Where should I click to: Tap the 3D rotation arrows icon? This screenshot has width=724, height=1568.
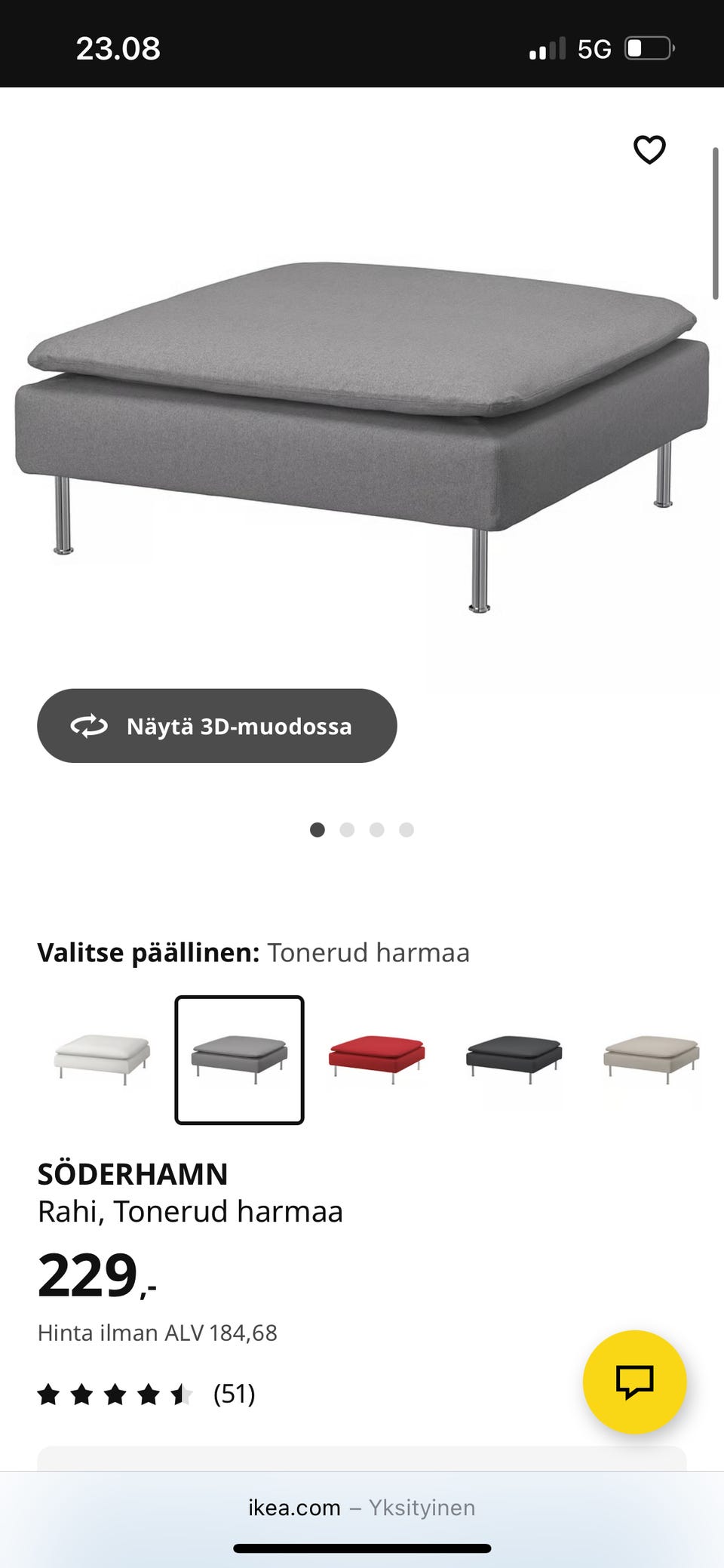[88, 726]
